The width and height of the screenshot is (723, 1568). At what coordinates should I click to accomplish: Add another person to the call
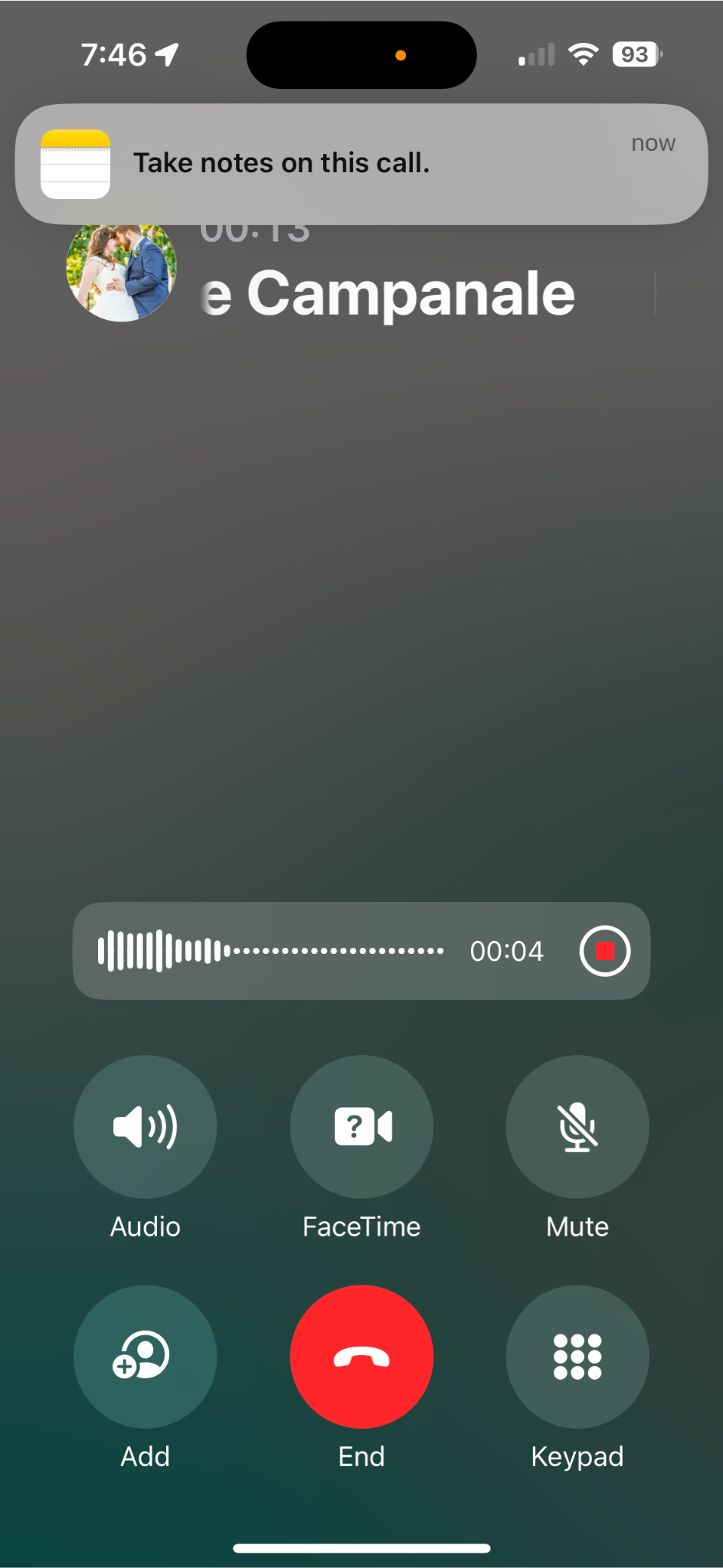click(x=145, y=1356)
